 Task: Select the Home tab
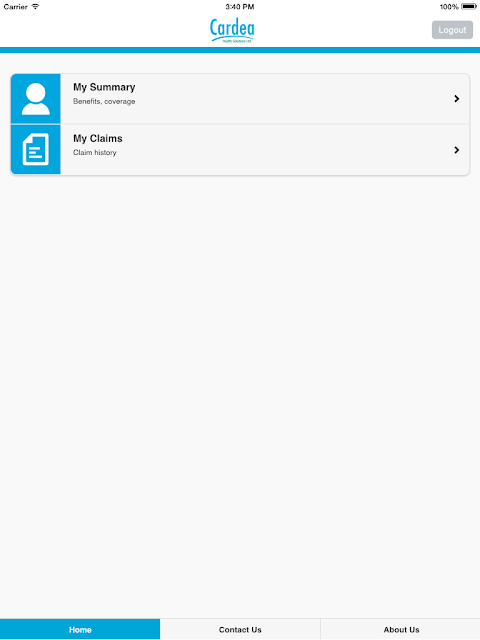tap(80, 629)
